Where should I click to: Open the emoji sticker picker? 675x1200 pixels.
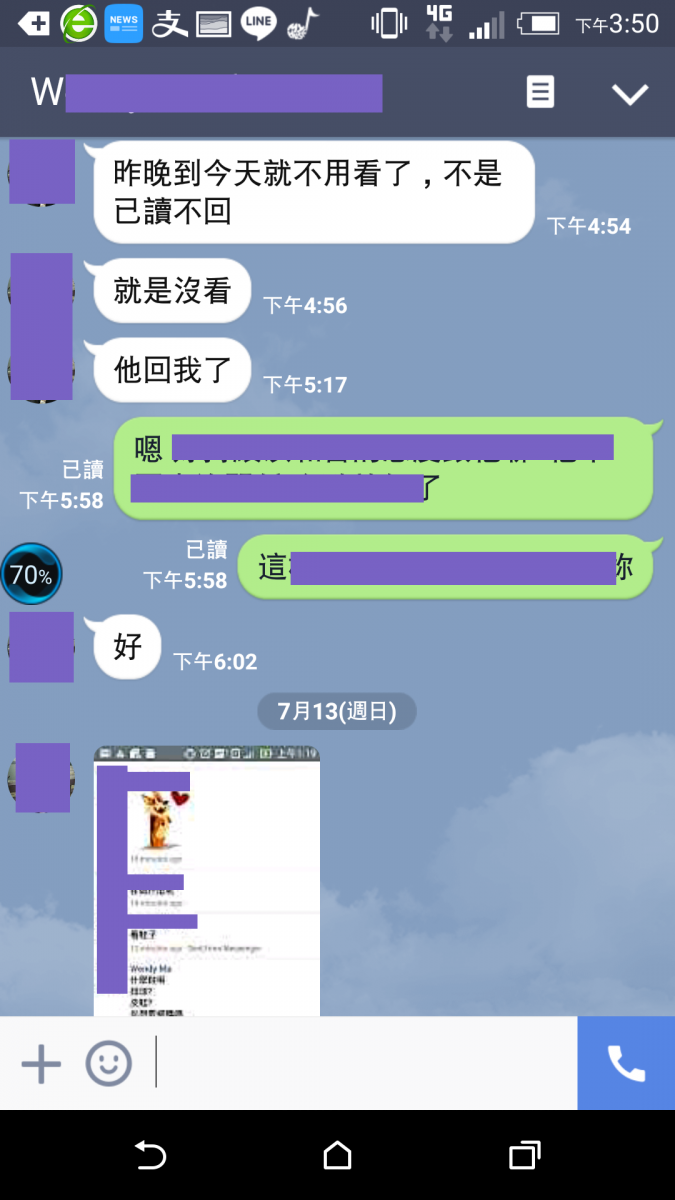[108, 1063]
